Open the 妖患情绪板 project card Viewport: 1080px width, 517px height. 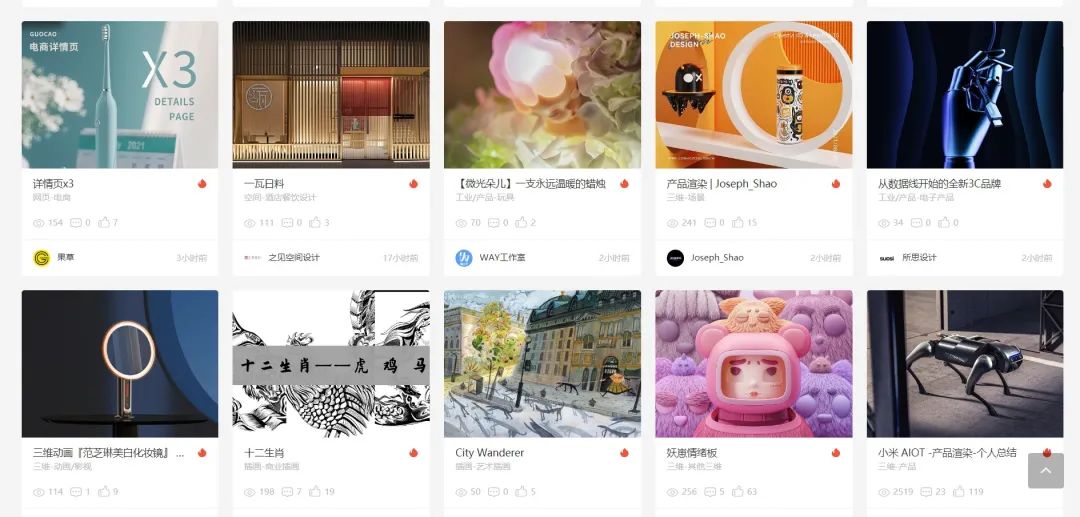754,364
